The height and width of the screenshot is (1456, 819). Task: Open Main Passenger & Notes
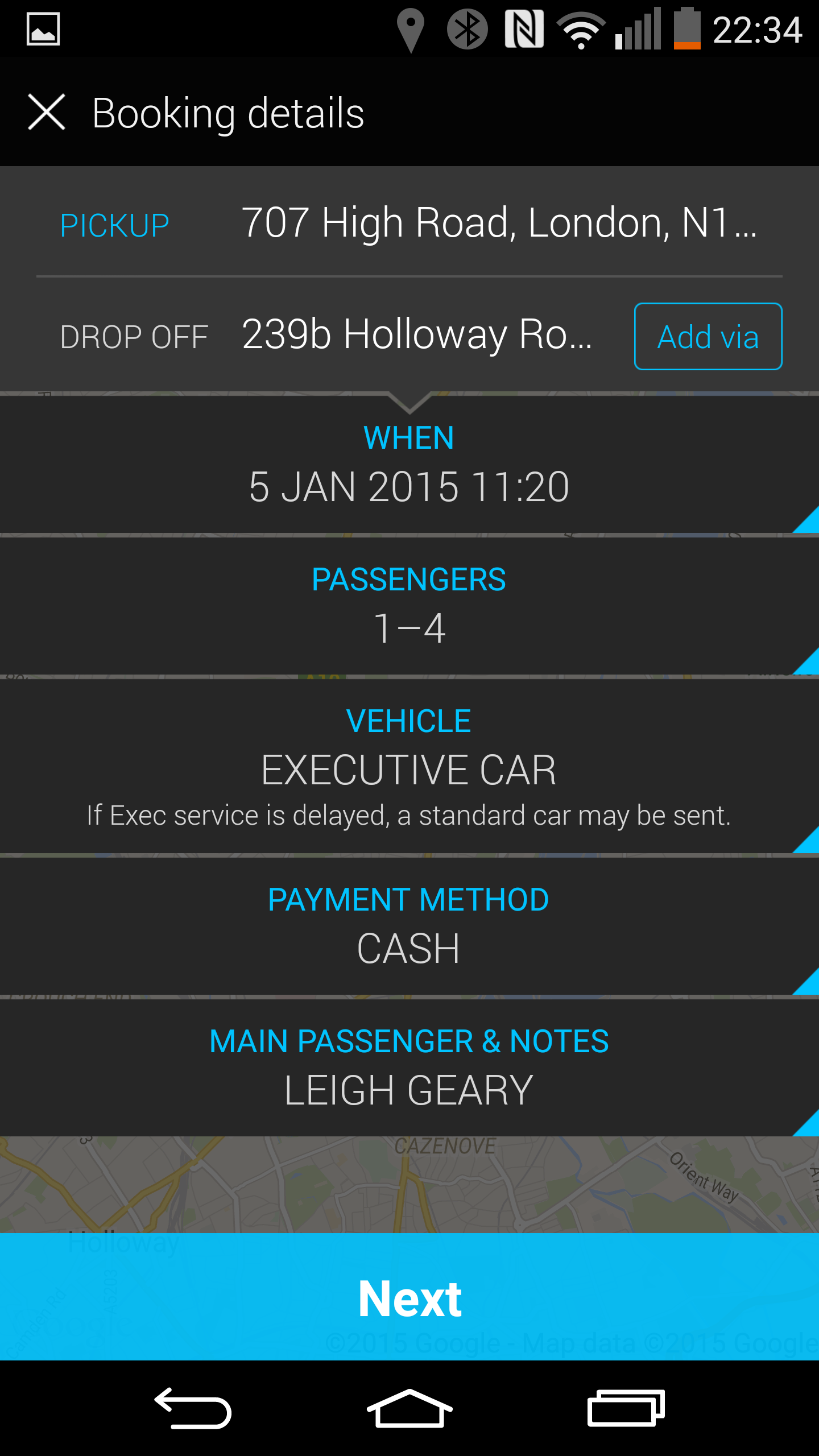[x=409, y=1068]
